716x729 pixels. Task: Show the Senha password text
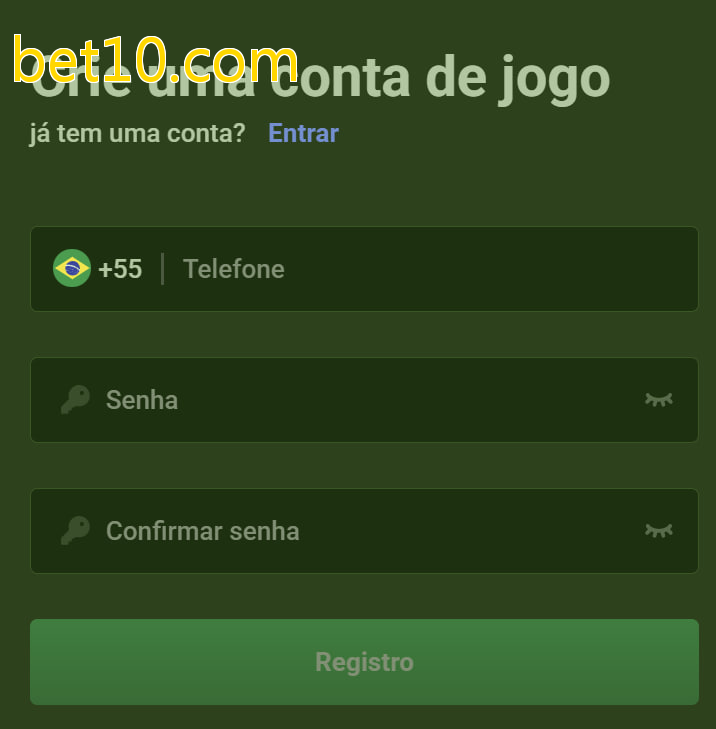(658, 400)
